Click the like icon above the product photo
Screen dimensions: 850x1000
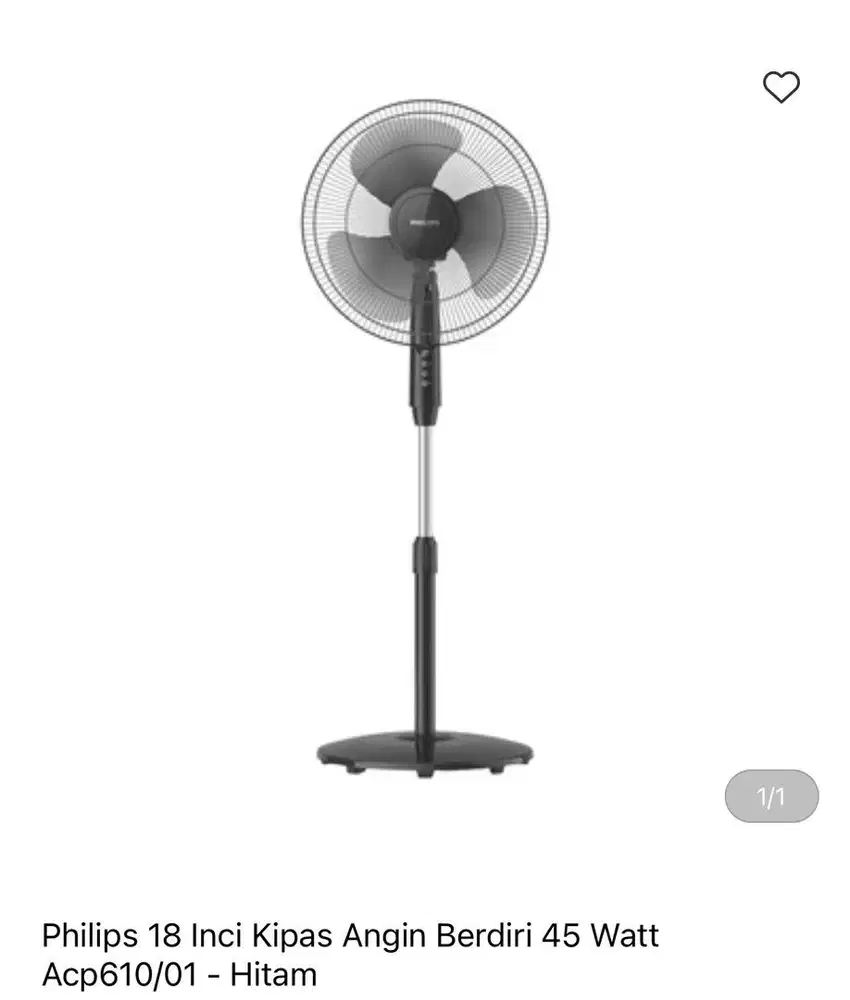click(x=783, y=87)
